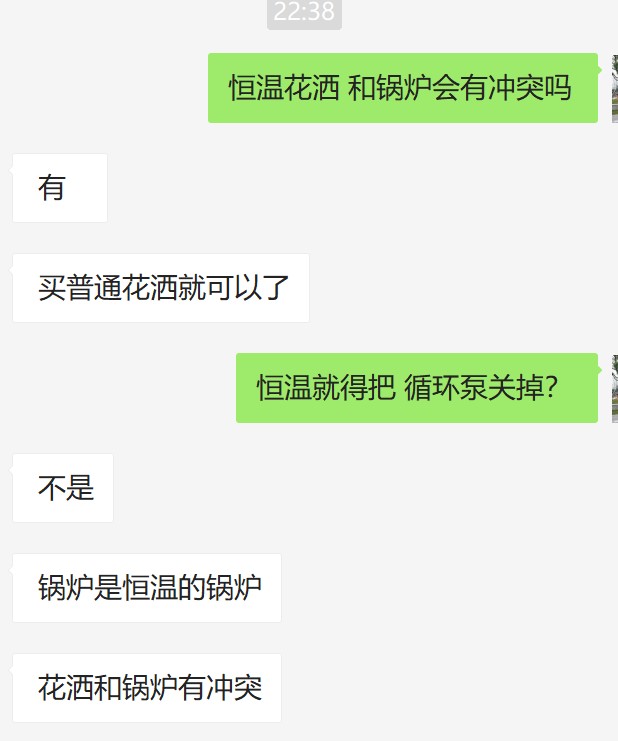The height and width of the screenshot is (741, 618).
Task: Open sender avatar beside 恒温就得把 循环泵关掉 message
Action: pos(614,388)
